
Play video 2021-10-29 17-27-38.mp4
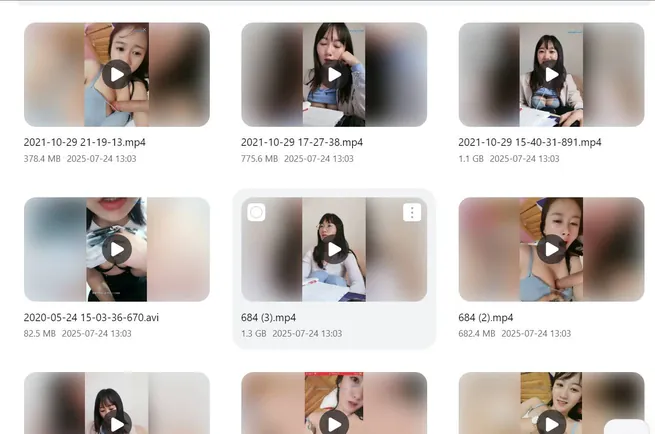pyautogui.click(x=334, y=74)
